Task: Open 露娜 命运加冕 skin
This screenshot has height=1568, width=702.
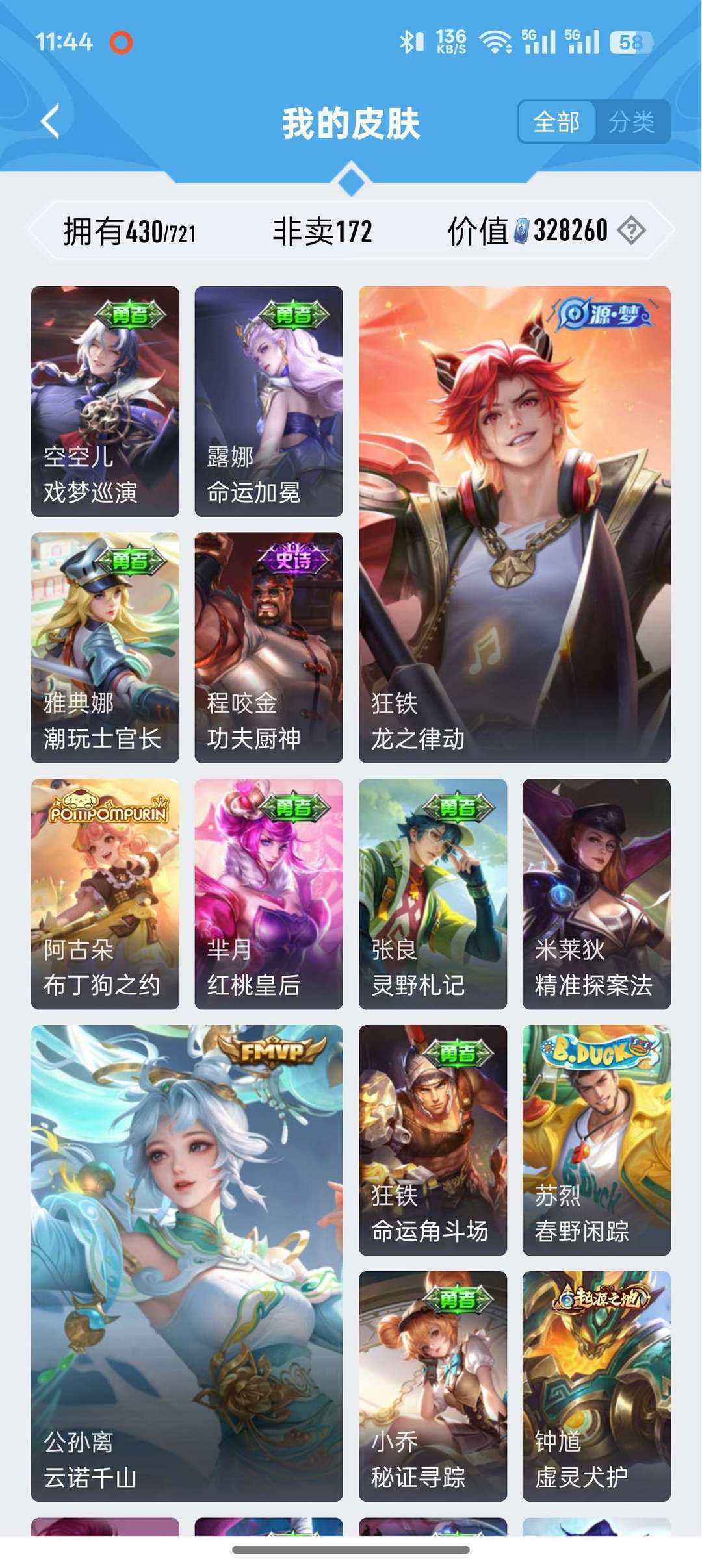Action: 268,401
